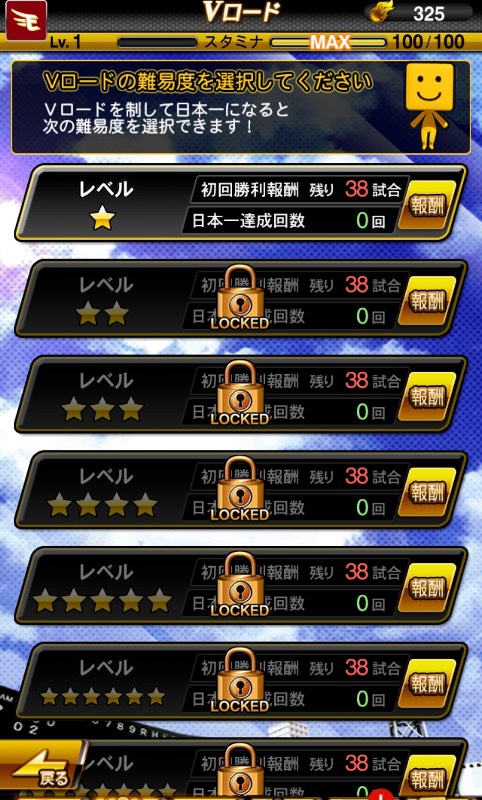Open rewards for the one-star level
This screenshot has width=482, height=800.
coord(427,205)
